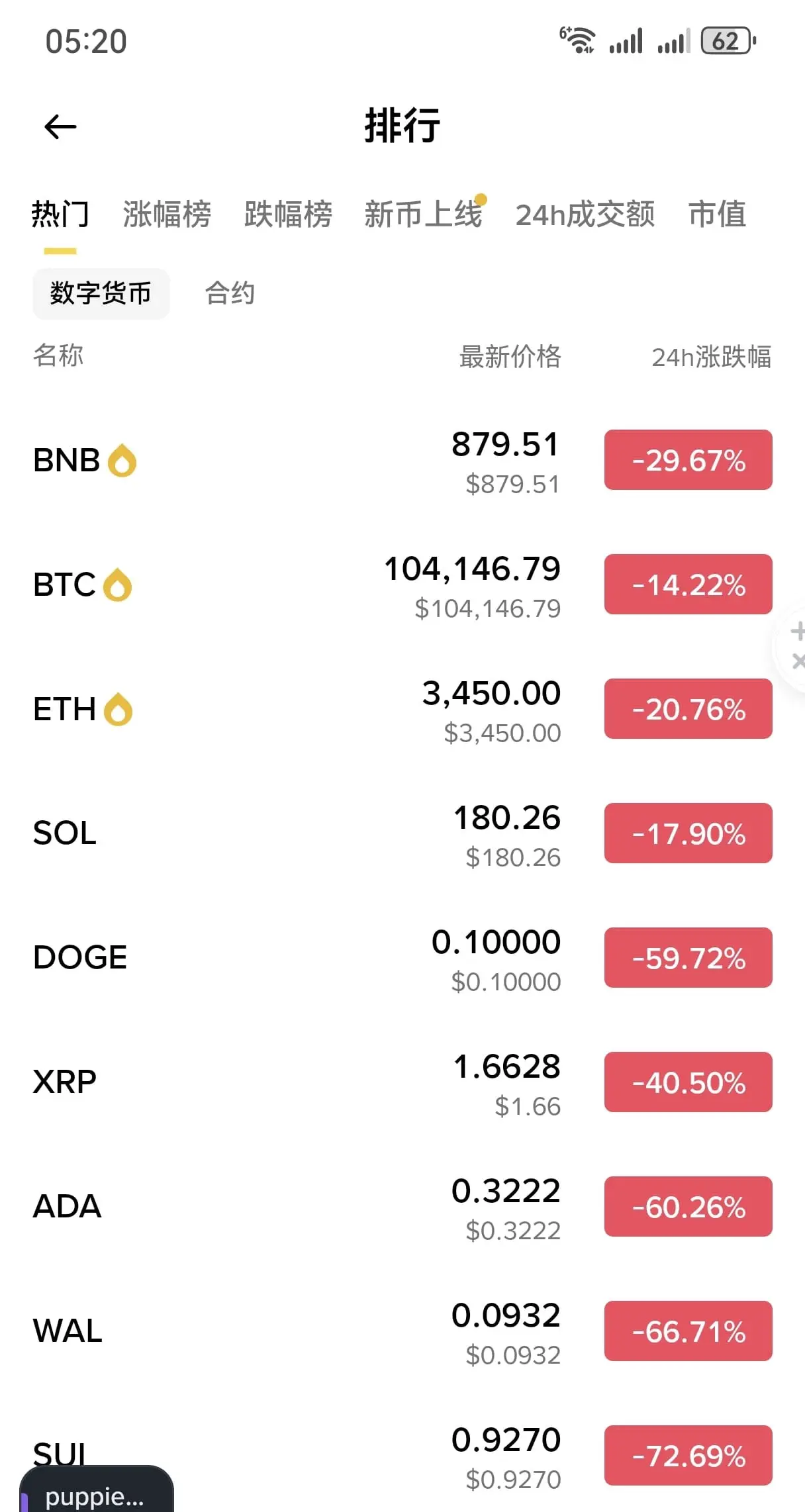Open the 新币上线 tab
This screenshot has width=805, height=1512.
[x=424, y=214]
